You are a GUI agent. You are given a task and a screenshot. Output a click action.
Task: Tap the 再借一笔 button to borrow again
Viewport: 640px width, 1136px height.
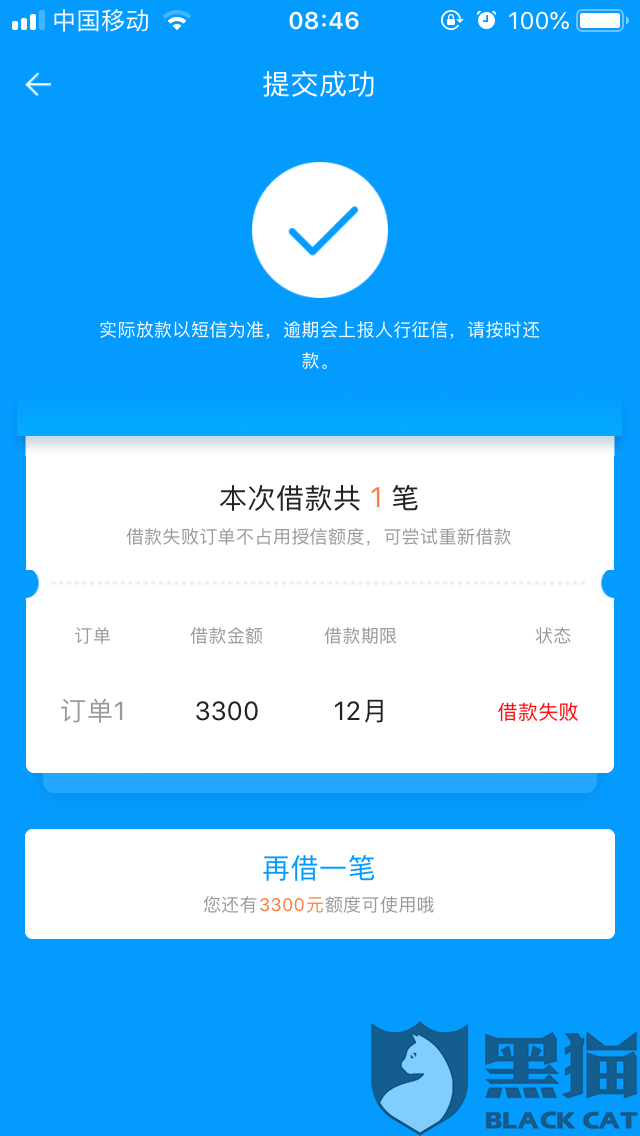320,884
